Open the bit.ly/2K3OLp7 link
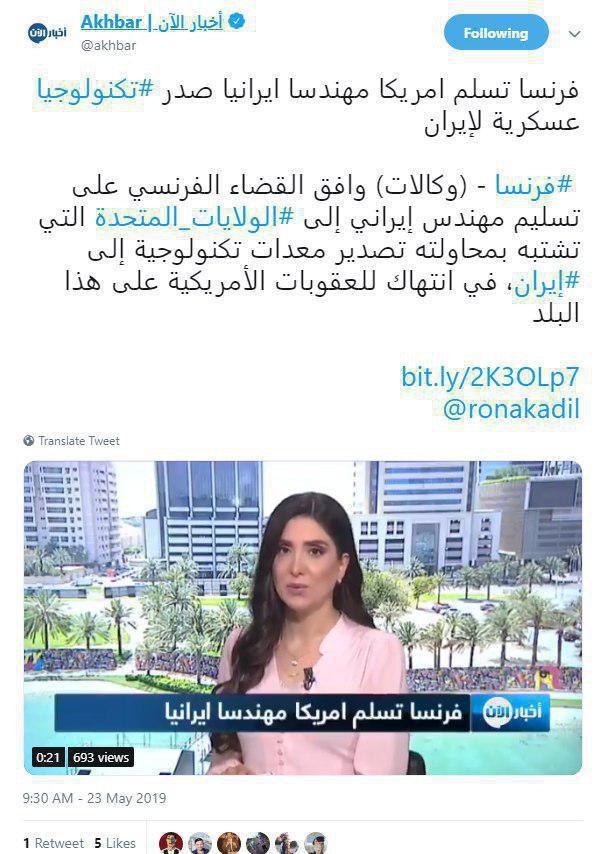Screen dimensions: 610x854 (490, 377)
